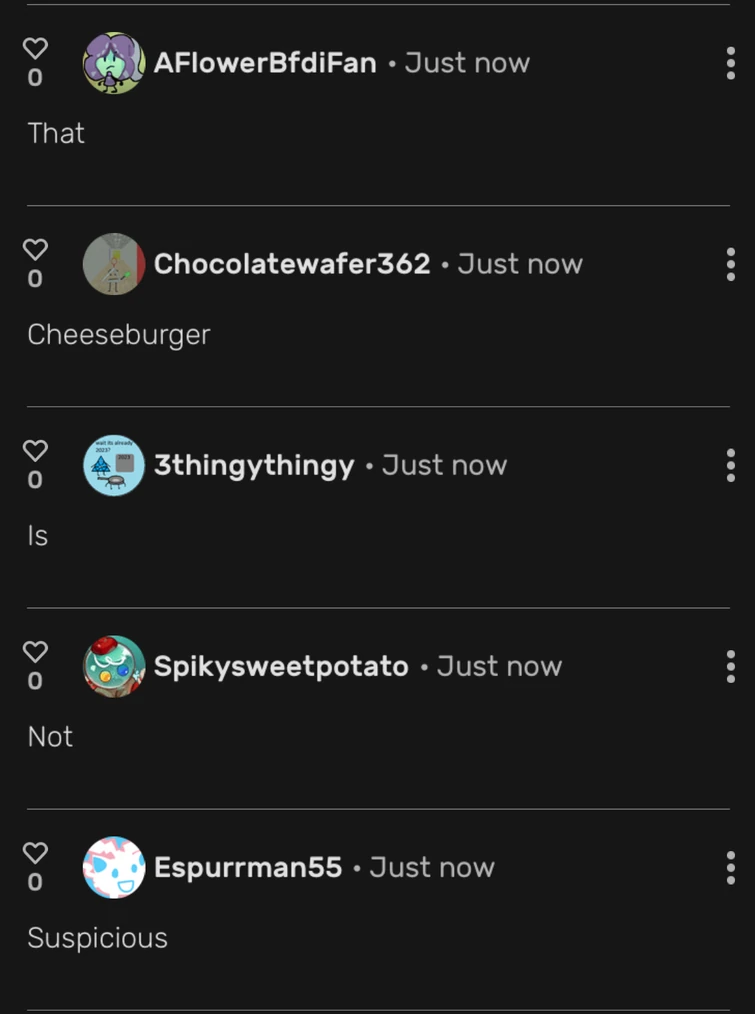Open options menu for AFlowerBfdiFan's comment
This screenshot has width=755, height=1014.
(x=730, y=63)
